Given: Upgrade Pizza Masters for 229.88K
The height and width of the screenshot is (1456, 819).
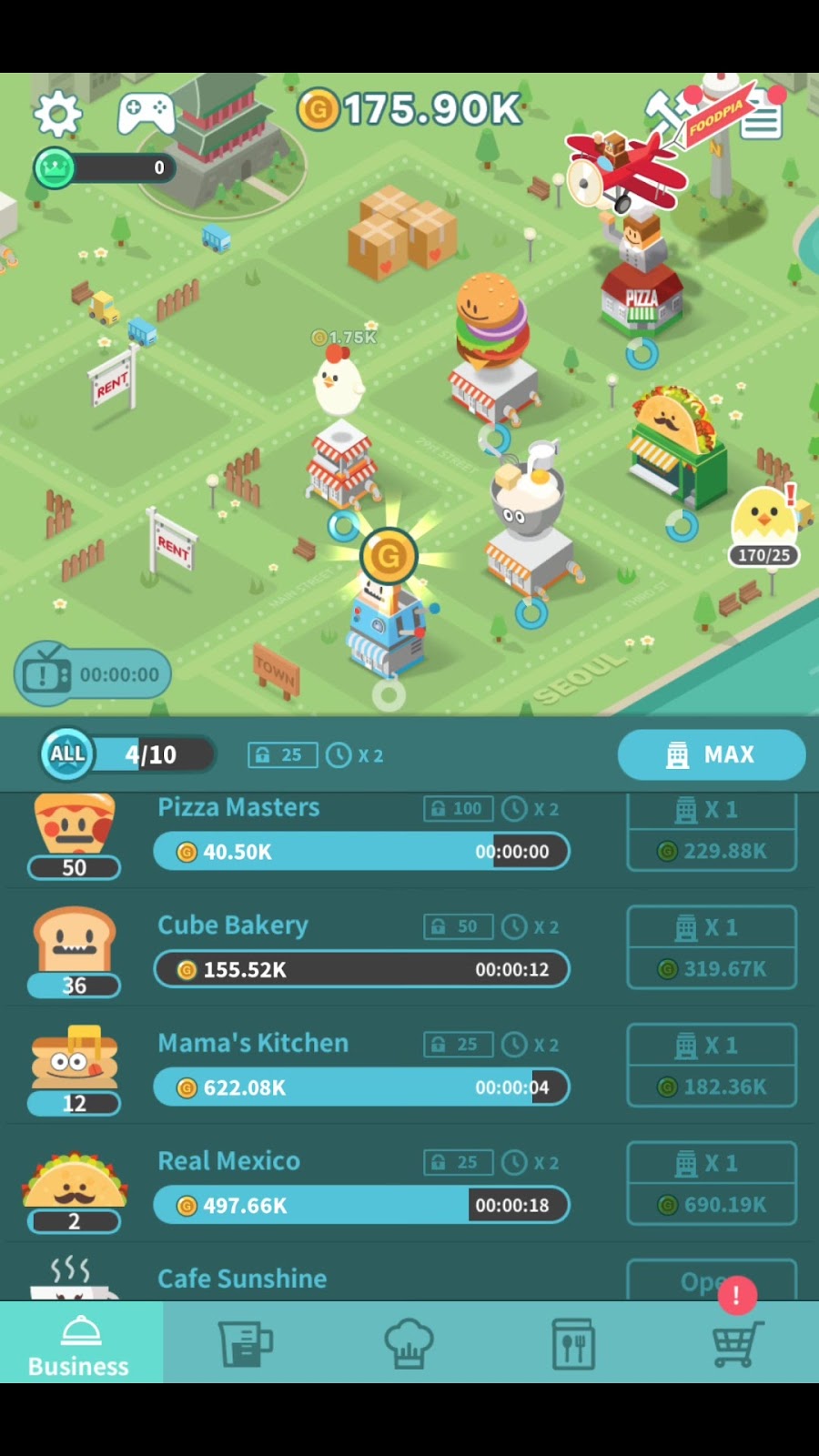Looking at the screenshot, I should tap(712, 834).
